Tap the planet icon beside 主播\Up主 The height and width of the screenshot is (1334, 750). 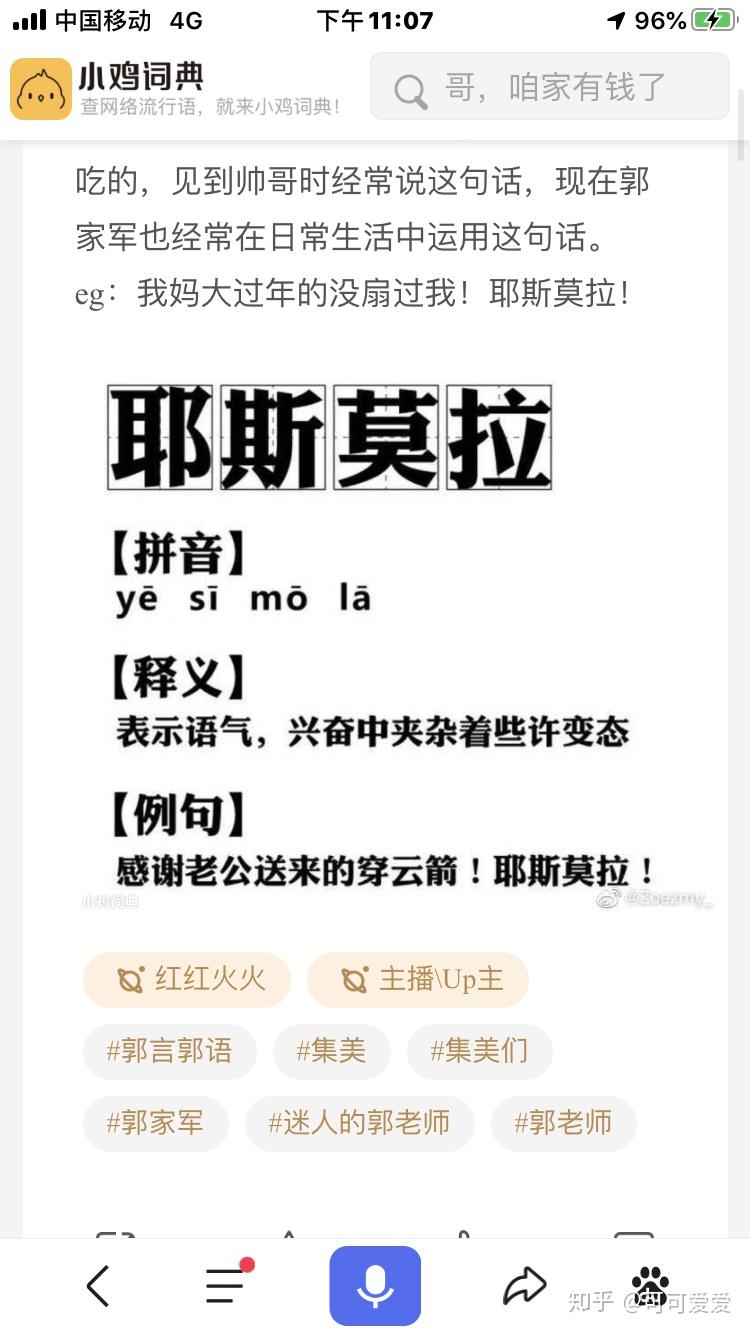click(x=355, y=979)
